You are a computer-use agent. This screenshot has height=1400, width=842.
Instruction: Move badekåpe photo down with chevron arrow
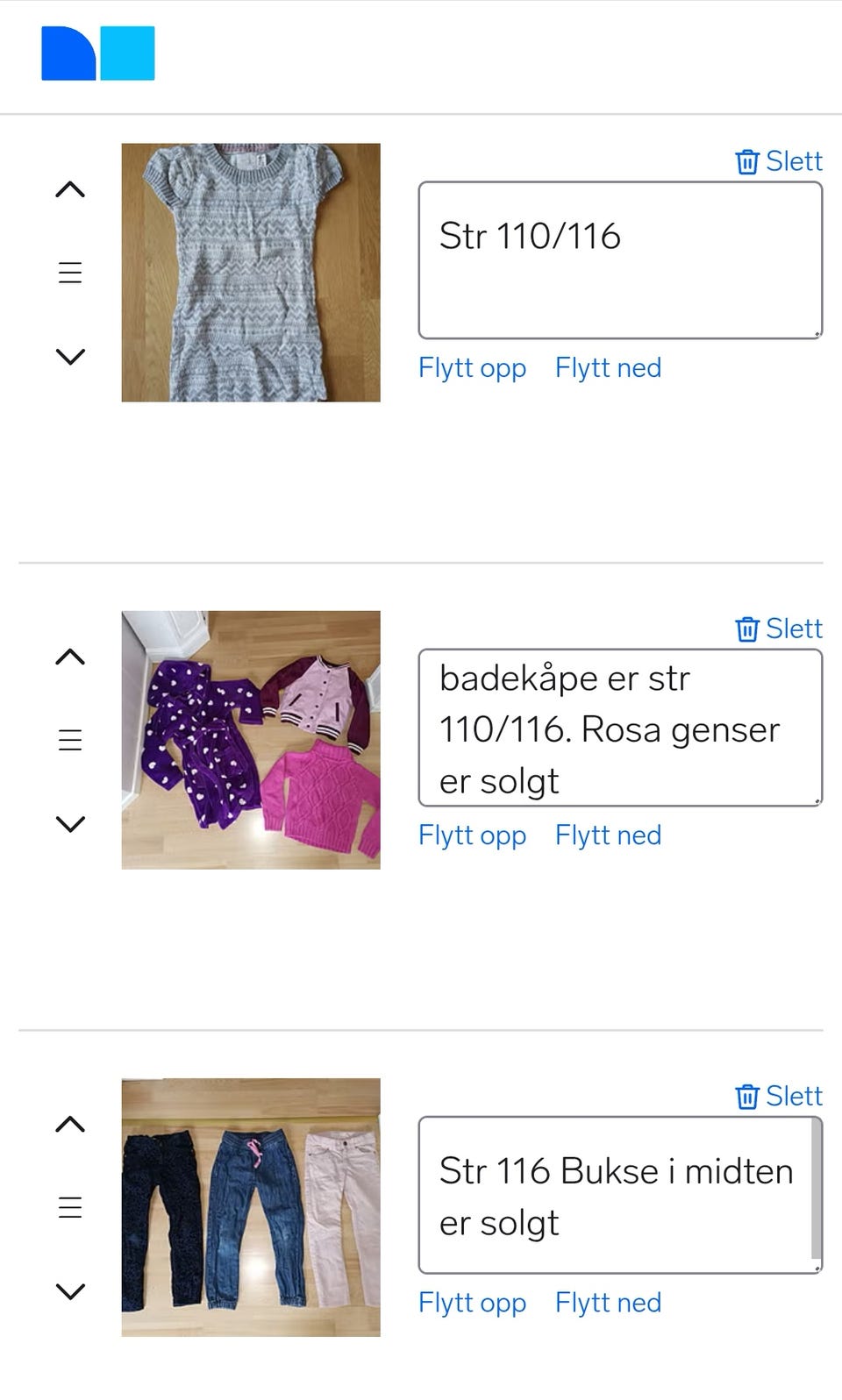(70, 823)
